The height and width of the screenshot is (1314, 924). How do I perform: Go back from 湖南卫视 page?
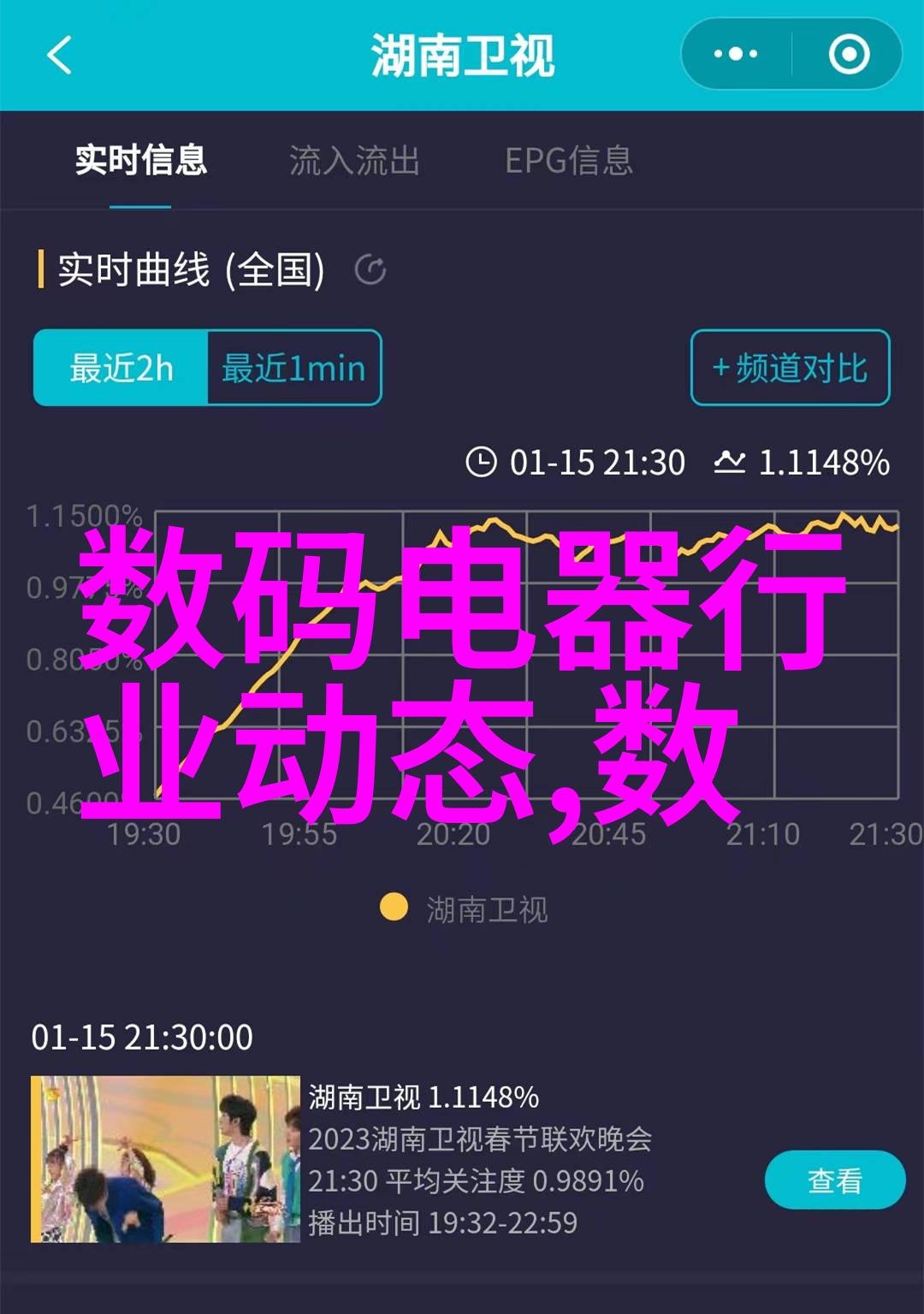click(x=59, y=56)
